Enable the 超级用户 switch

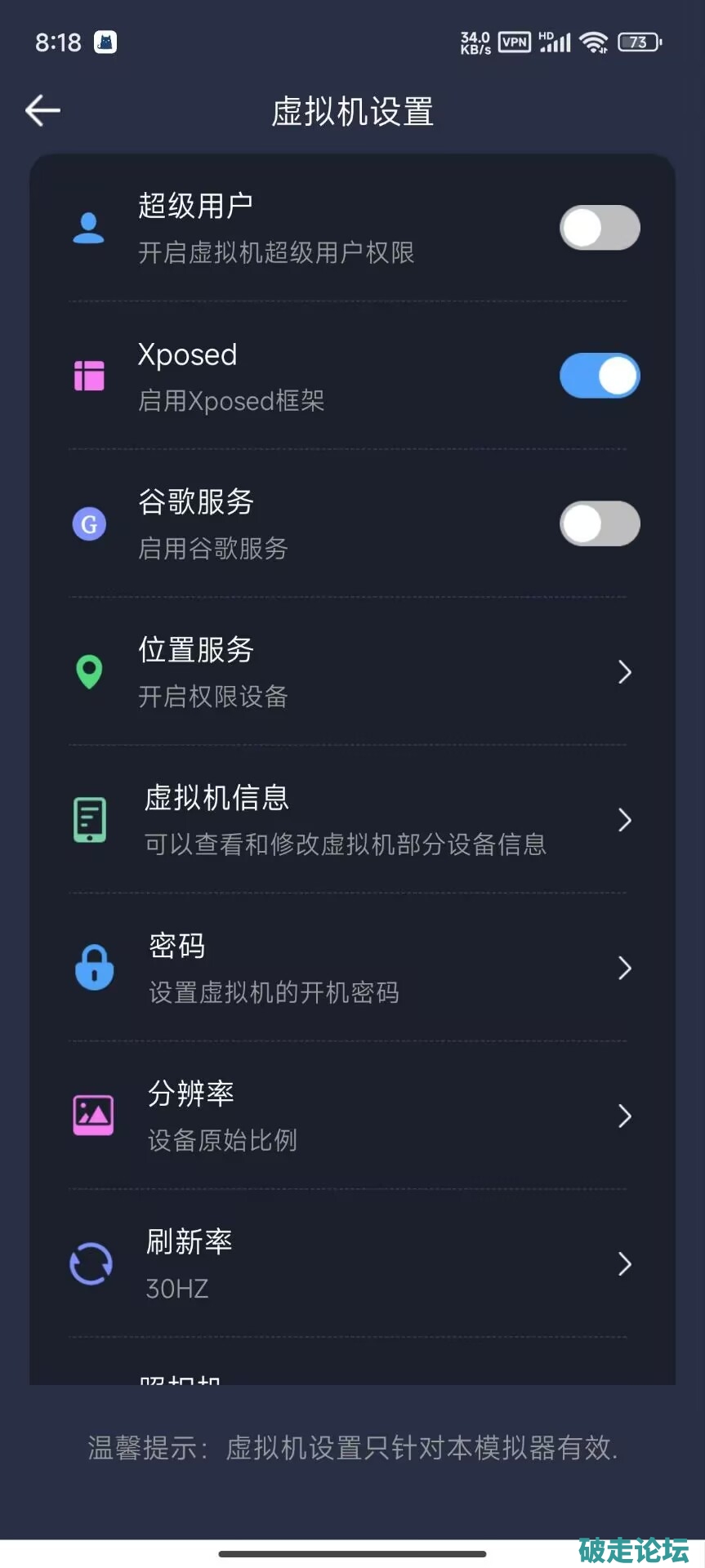[x=599, y=228]
